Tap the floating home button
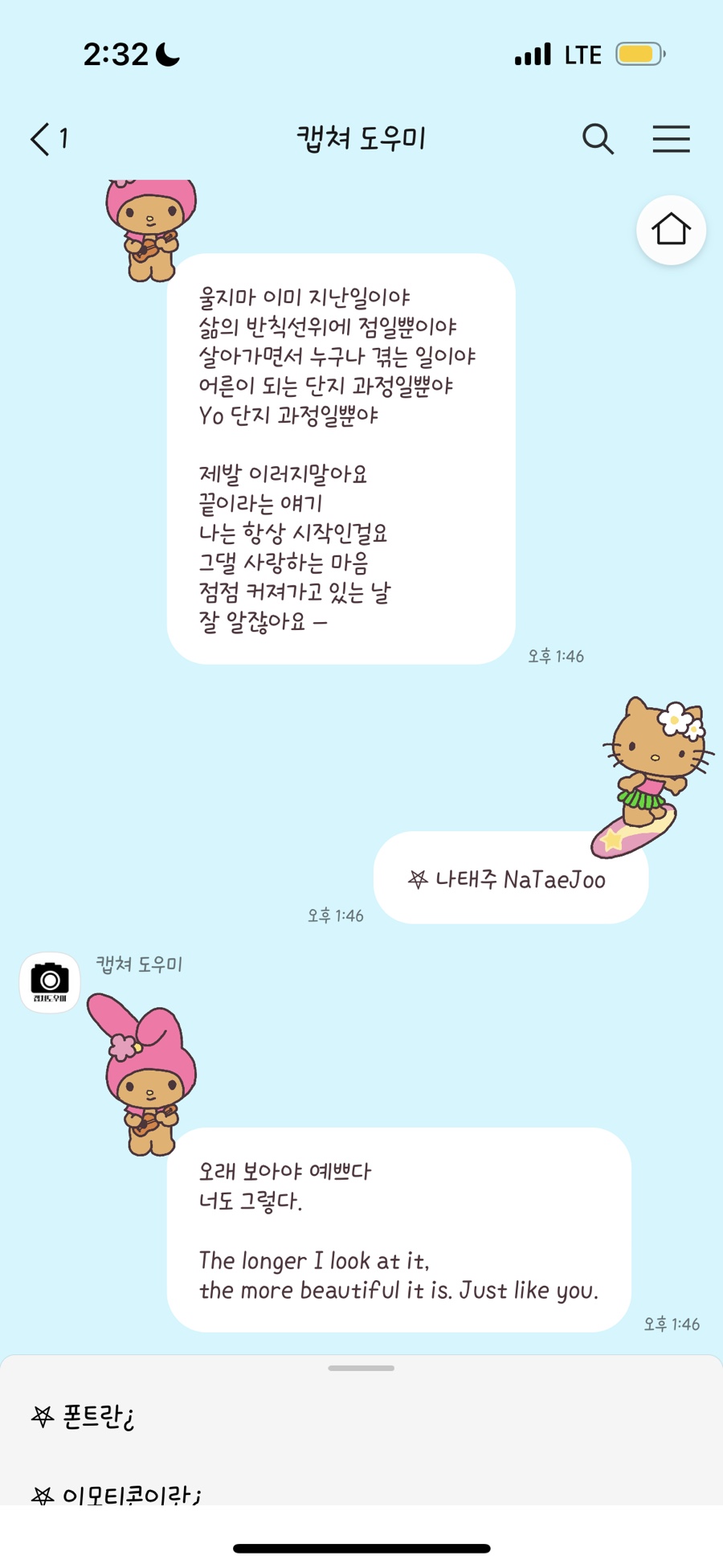This screenshot has height=1568, width=723. pos(671,231)
